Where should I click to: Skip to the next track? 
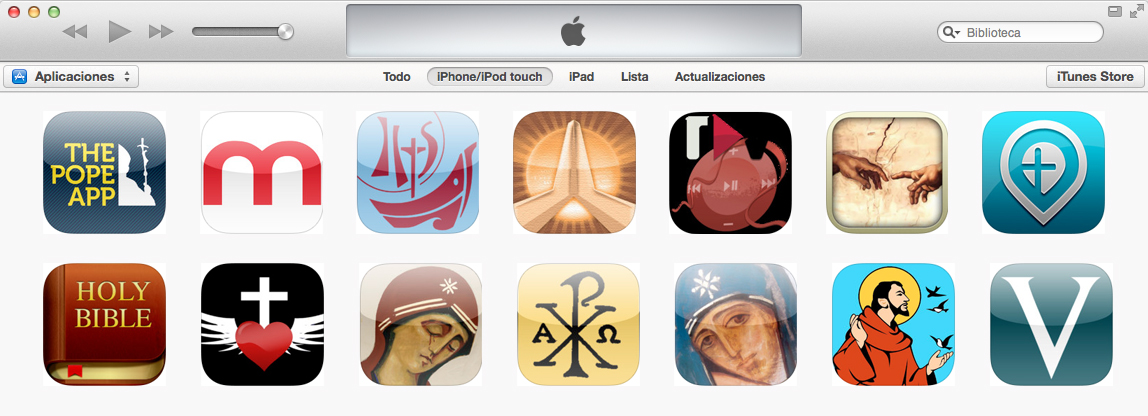pos(161,31)
